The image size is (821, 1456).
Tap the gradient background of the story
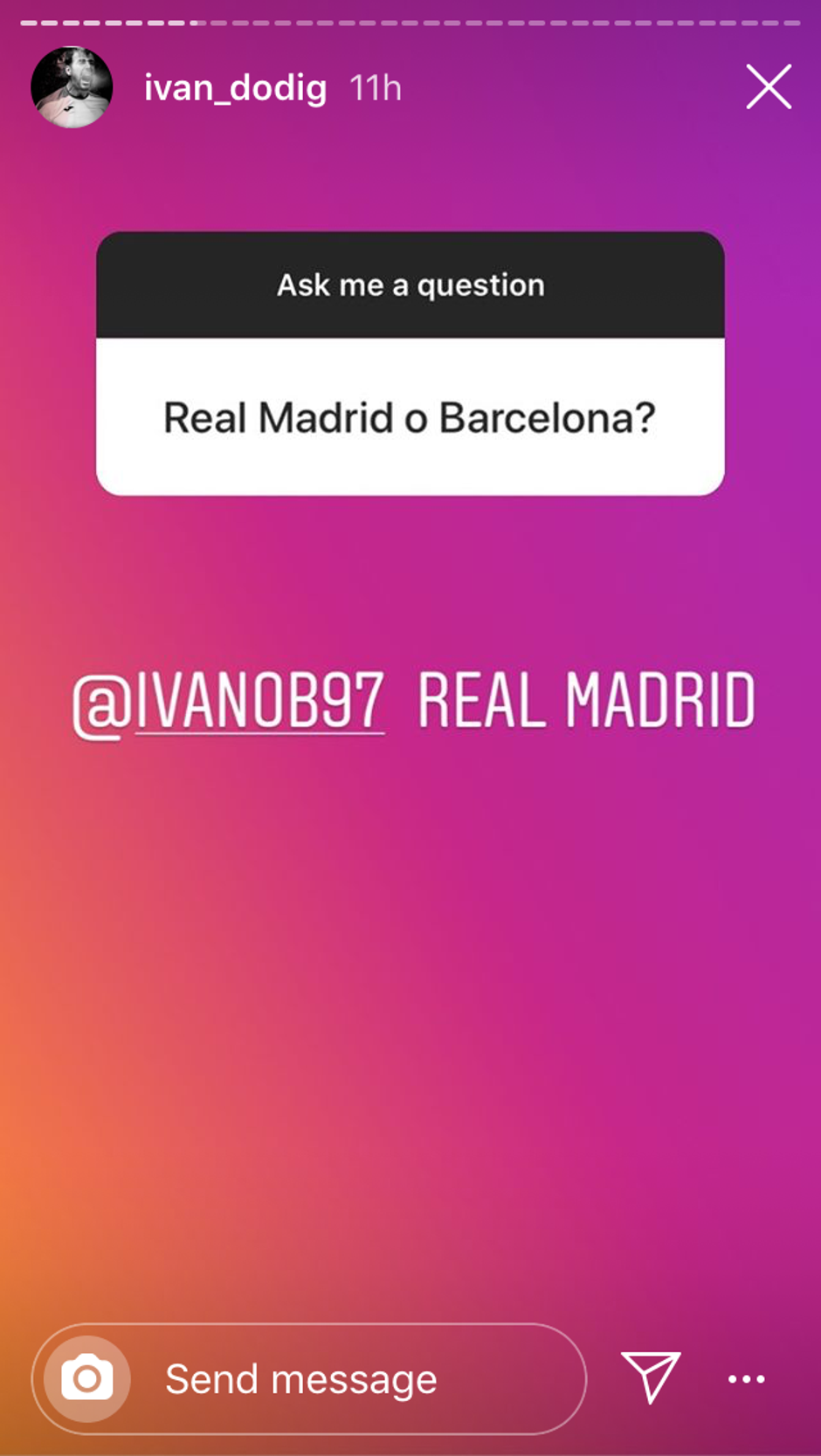[410, 1047]
